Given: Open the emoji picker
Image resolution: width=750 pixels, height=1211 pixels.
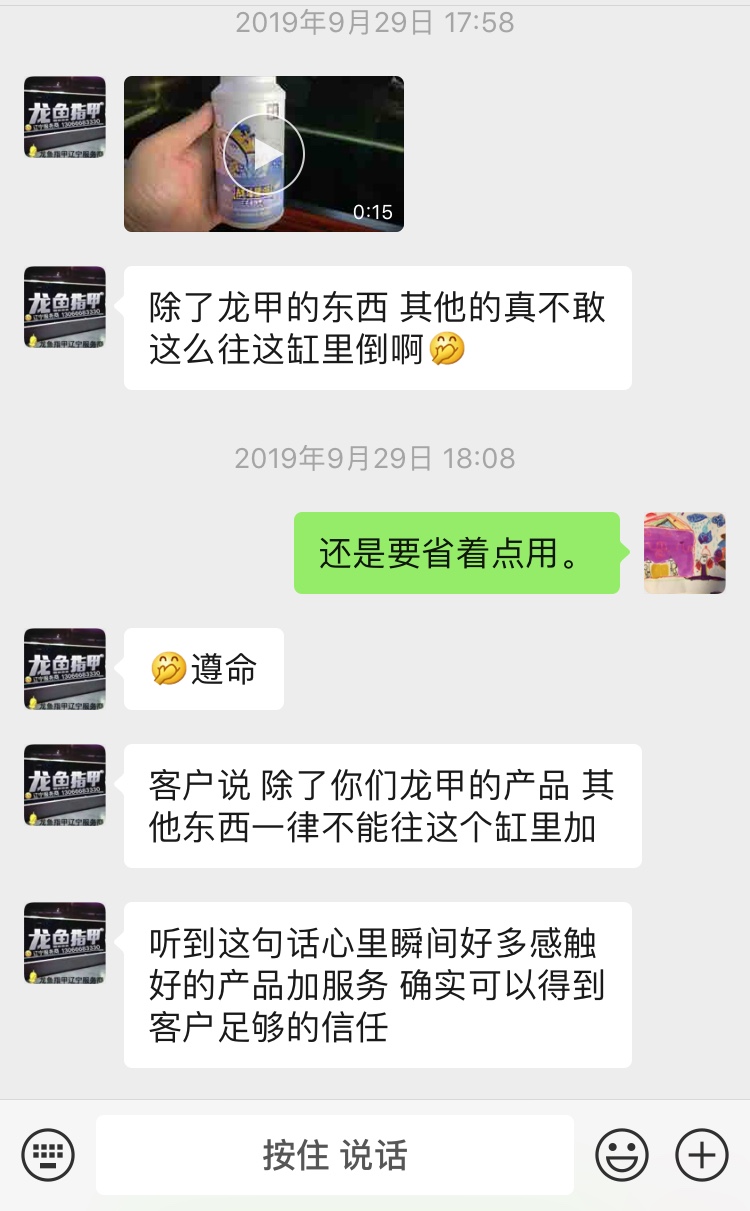Looking at the screenshot, I should [624, 1155].
